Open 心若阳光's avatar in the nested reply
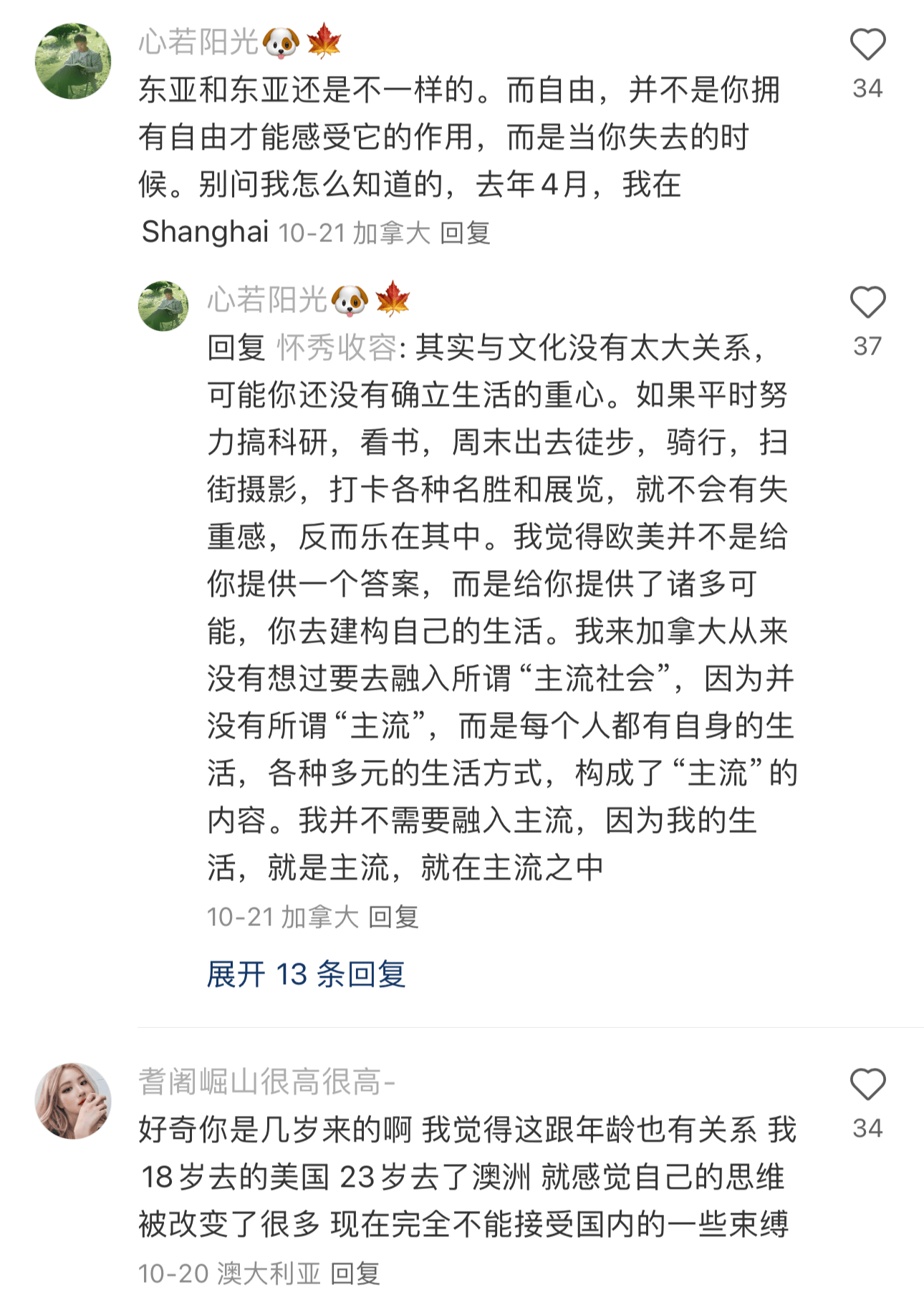 pyautogui.click(x=163, y=306)
